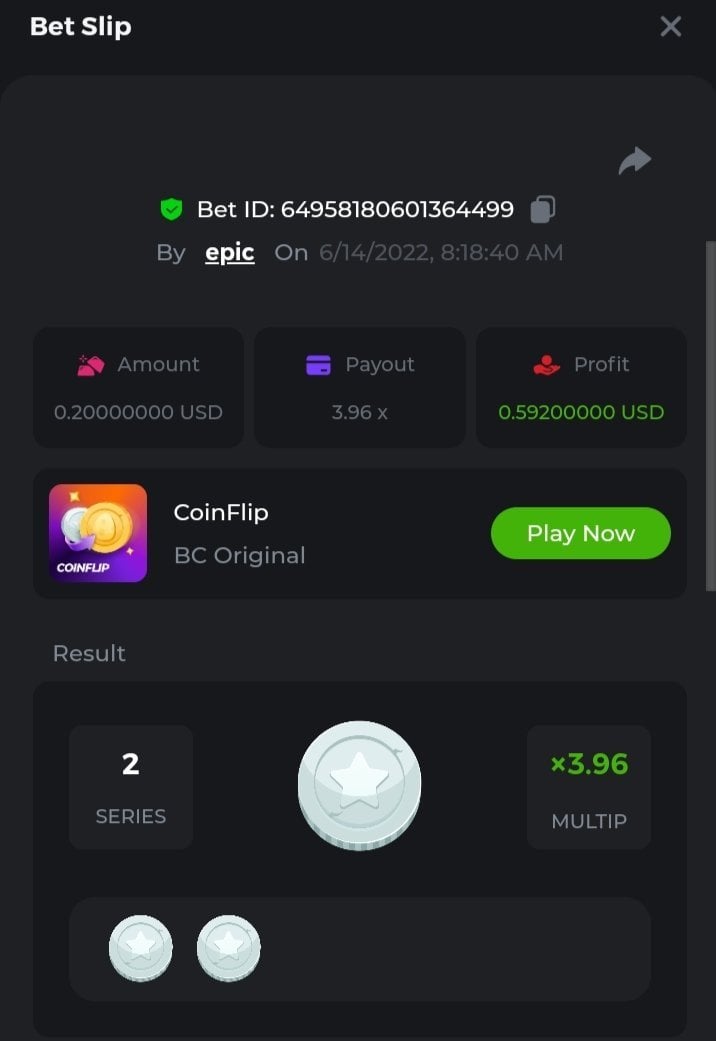
Task: Copy the Bet ID
Action: tap(543, 209)
